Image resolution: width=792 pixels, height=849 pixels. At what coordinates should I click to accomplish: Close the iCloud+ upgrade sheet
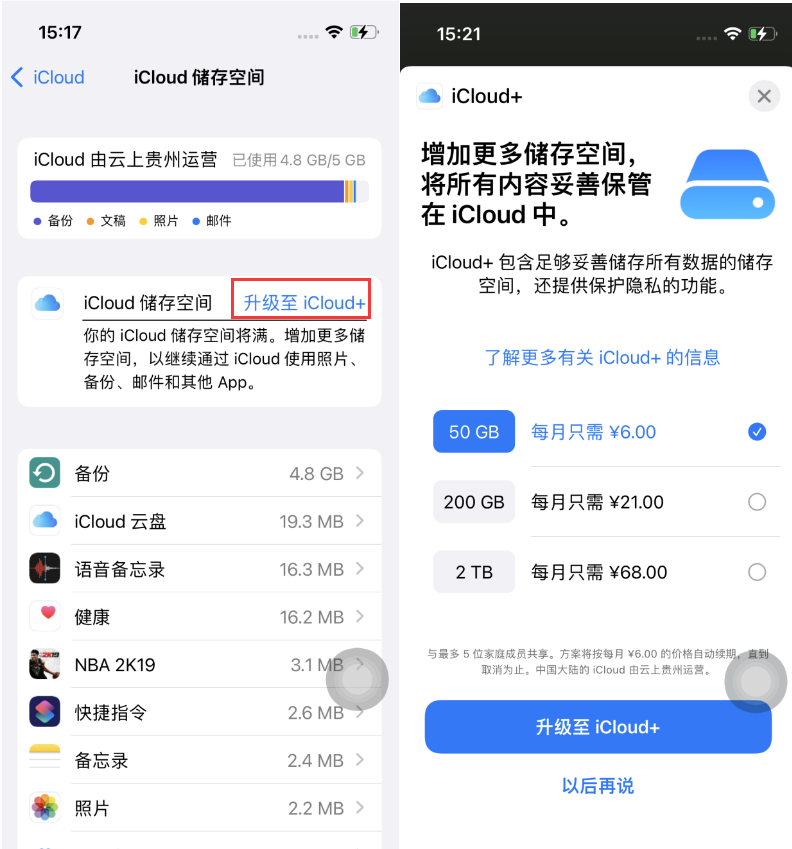click(x=764, y=96)
